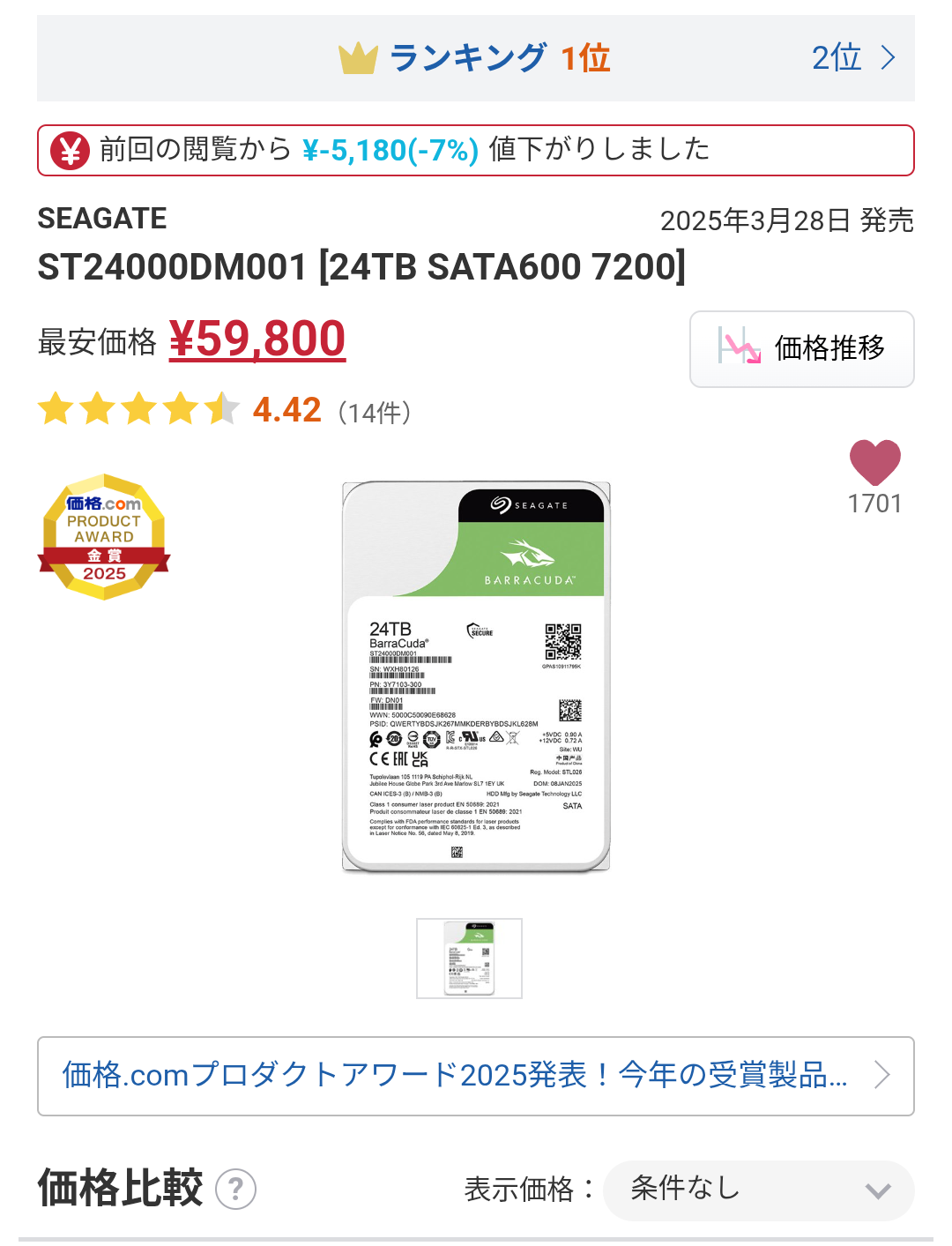
Task: Tap the lowest price ¥59,800 link
Action: pos(257,339)
